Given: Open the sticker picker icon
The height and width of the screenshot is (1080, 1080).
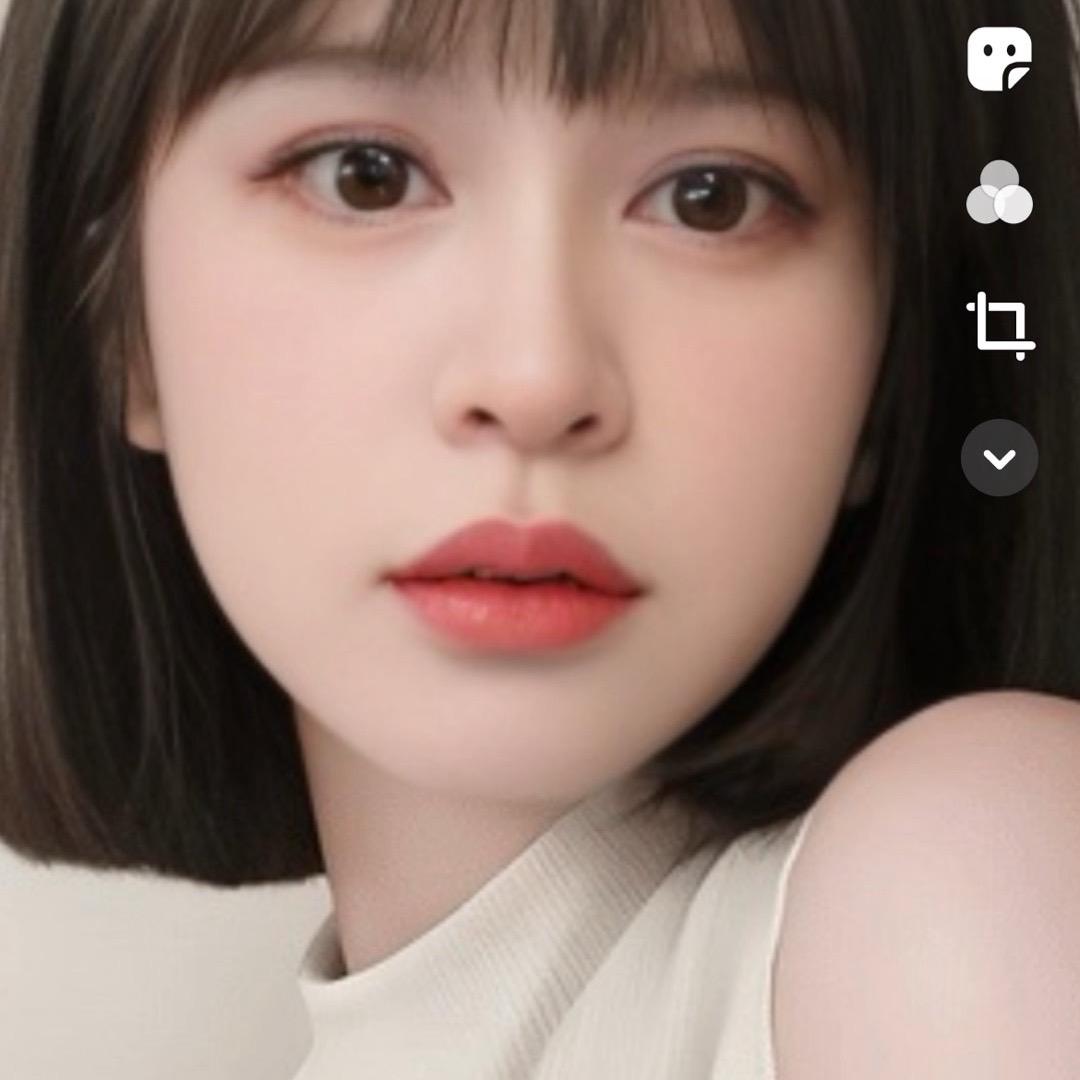Looking at the screenshot, I should [x=999, y=59].
